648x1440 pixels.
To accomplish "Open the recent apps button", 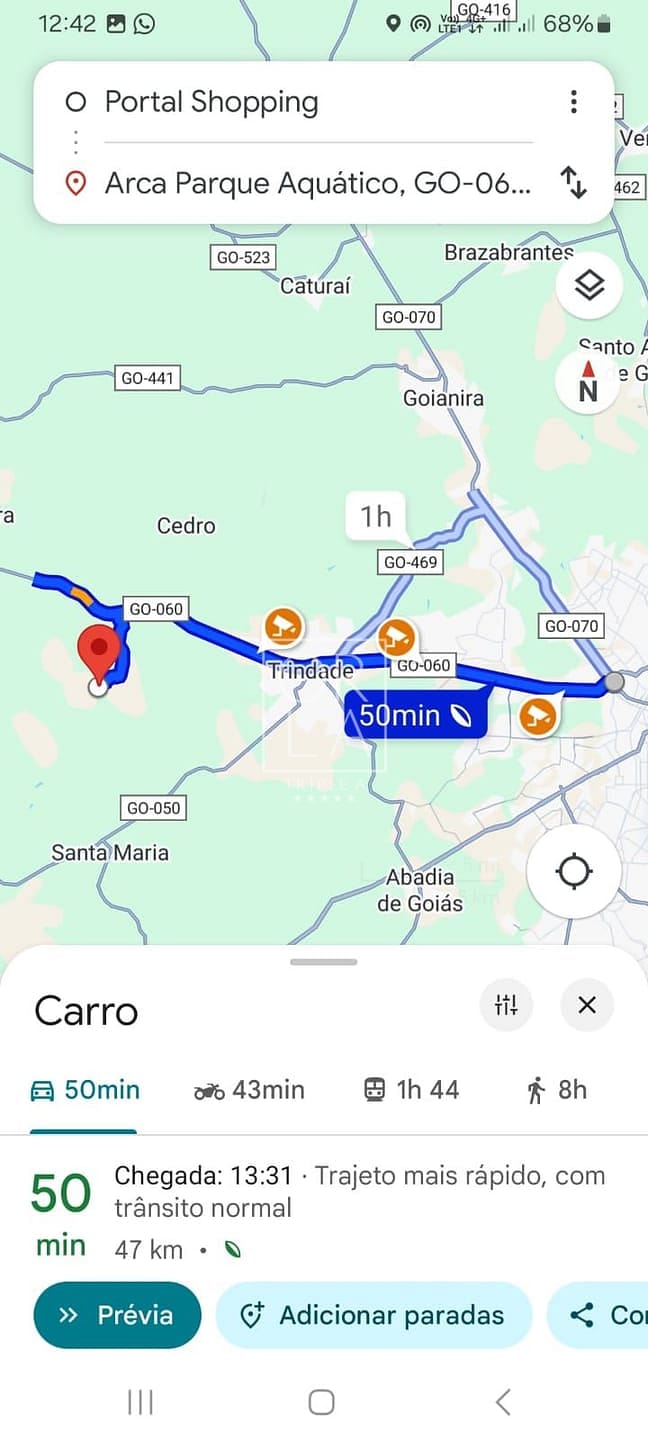I will coord(141,1402).
